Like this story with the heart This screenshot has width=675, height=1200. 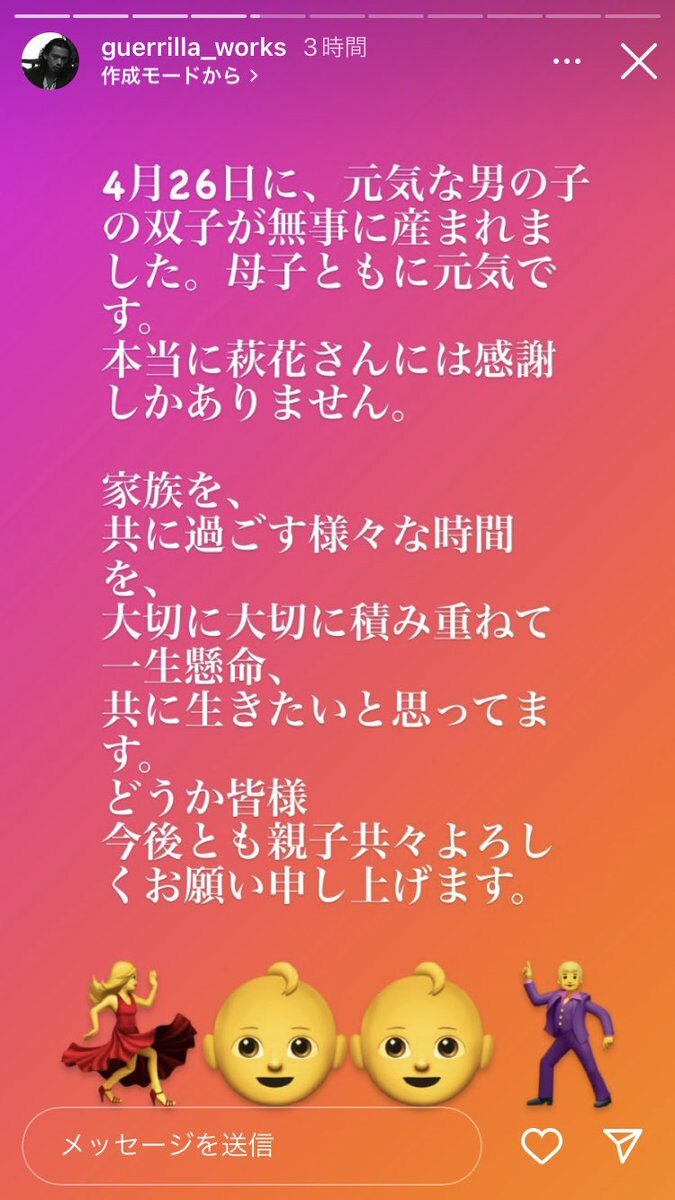point(542,1145)
